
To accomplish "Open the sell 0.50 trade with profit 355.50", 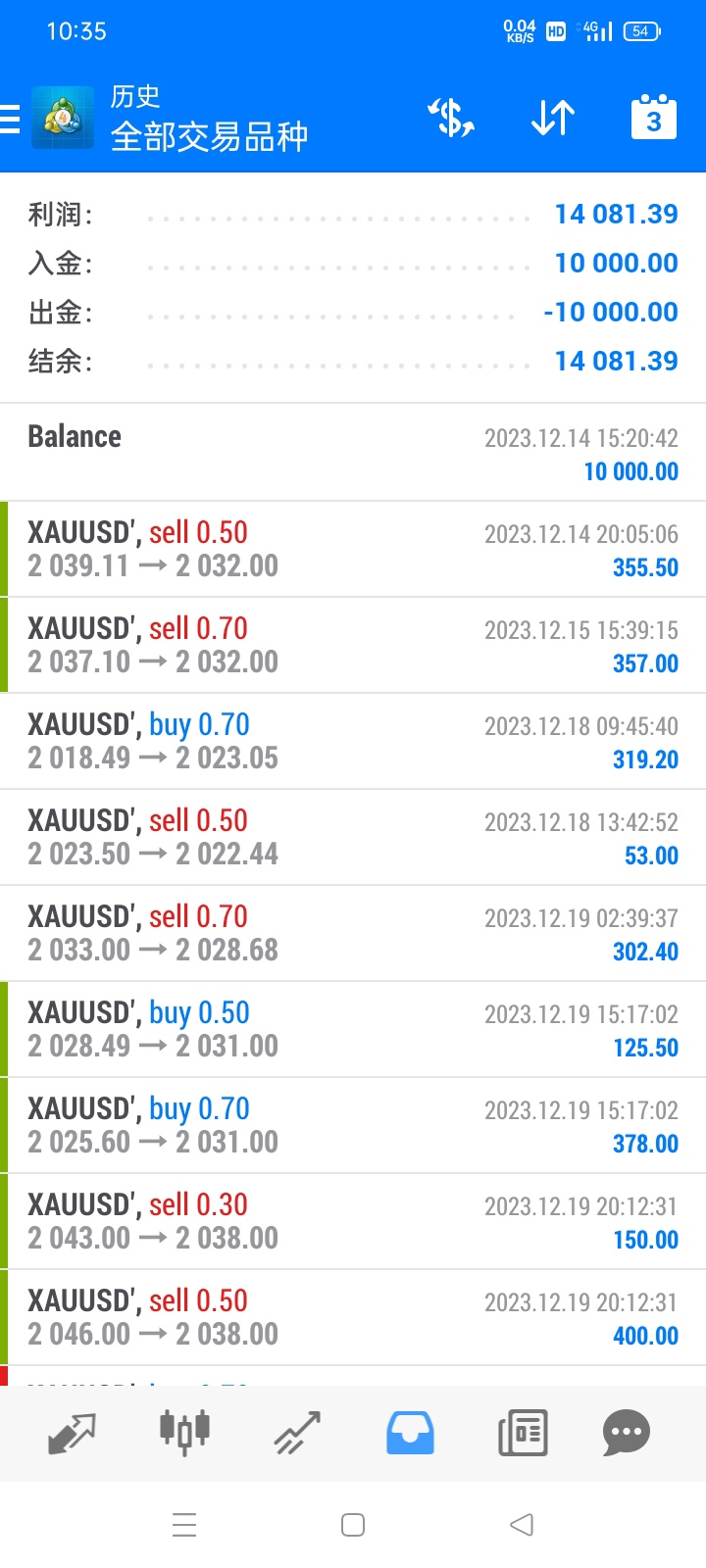I will pyautogui.click(x=353, y=549).
